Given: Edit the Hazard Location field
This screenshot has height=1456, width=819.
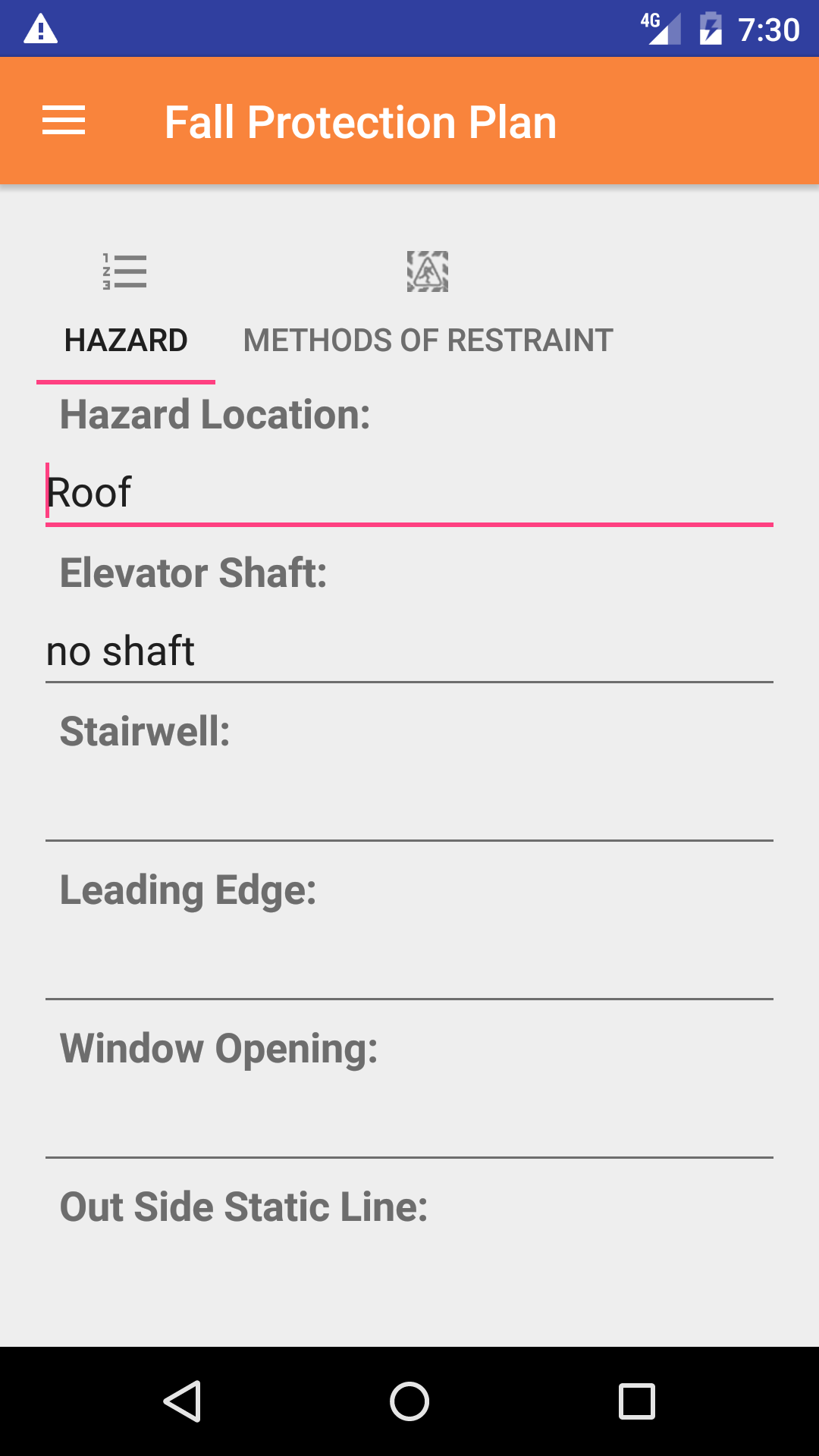Looking at the screenshot, I should point(409,493).
